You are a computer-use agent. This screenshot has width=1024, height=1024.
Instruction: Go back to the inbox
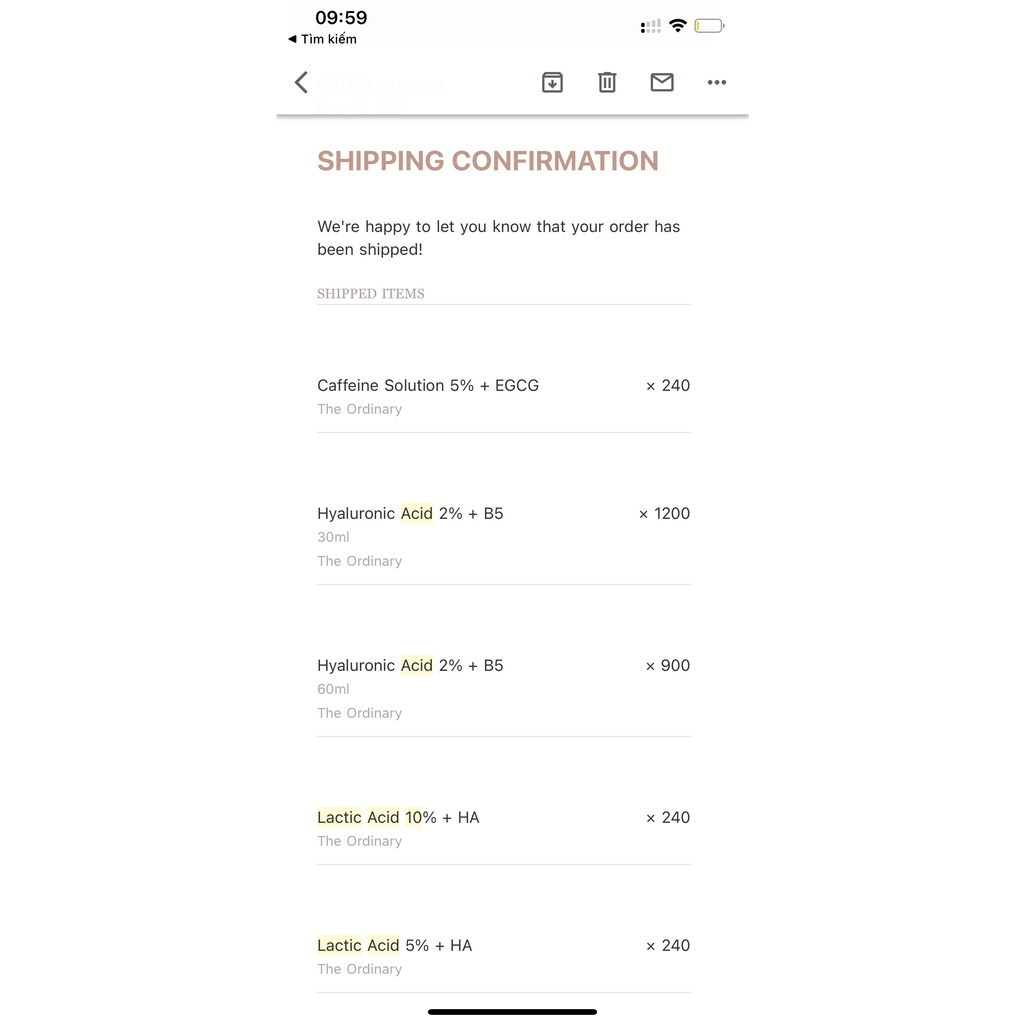(301, 82)
